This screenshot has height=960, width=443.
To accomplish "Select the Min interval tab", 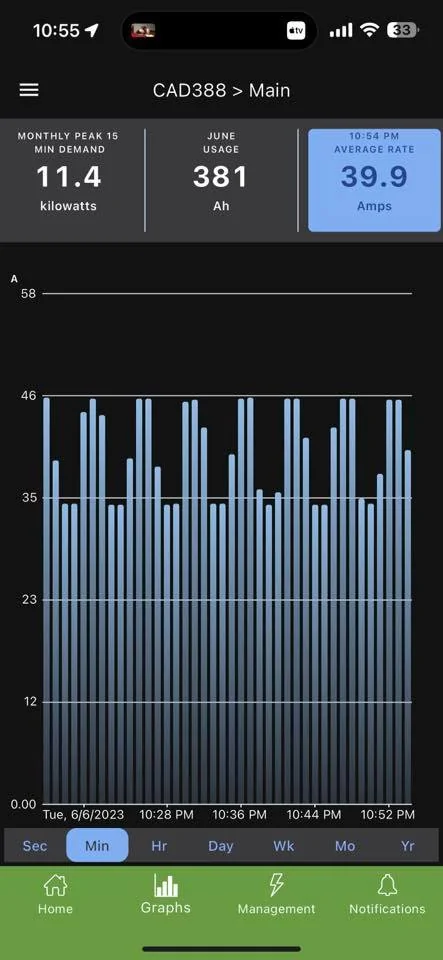I will click(x=97, y=846).
